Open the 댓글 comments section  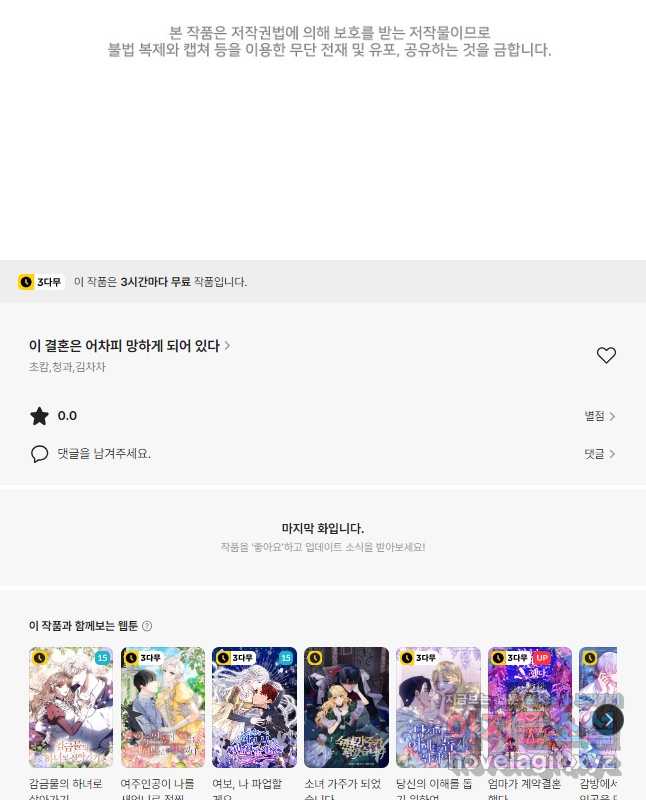(600, 454)
